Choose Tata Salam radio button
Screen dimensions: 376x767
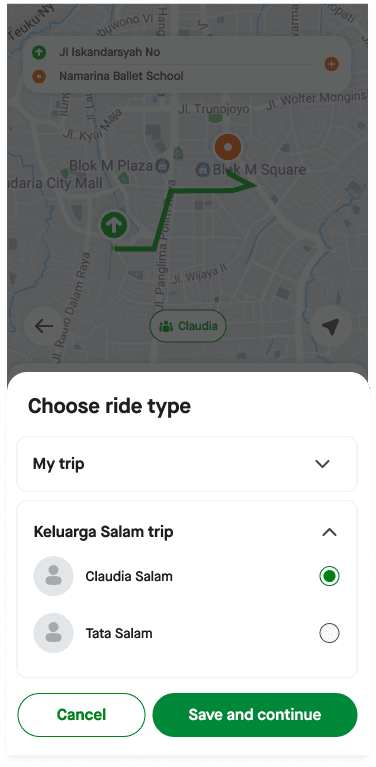point(329,633)
